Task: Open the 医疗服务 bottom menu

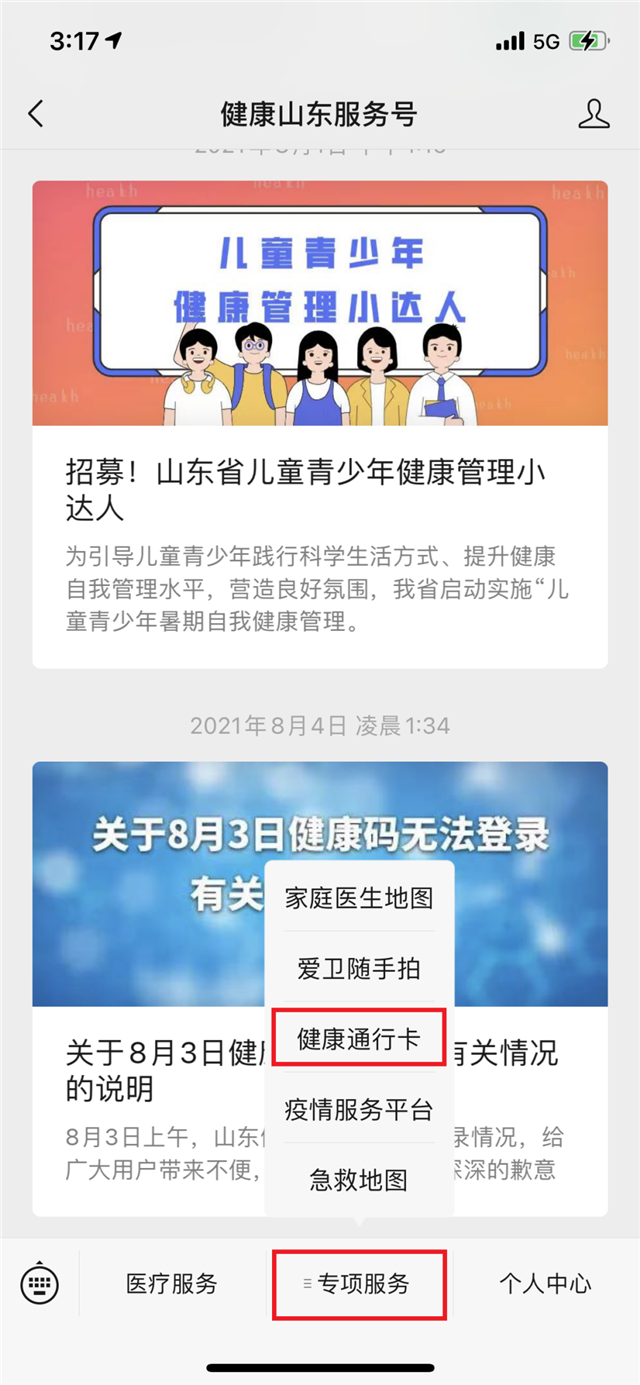Action: tap(172, 1284)
